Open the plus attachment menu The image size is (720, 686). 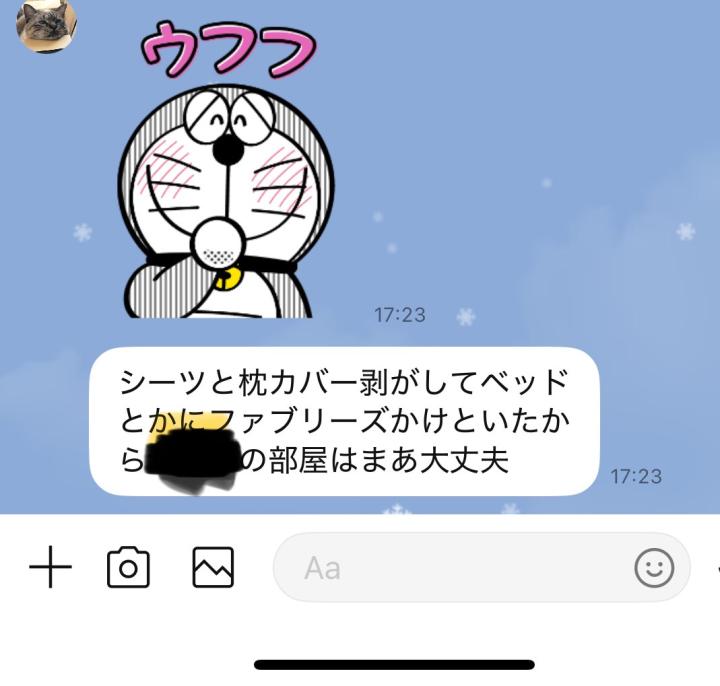[50, 569]
